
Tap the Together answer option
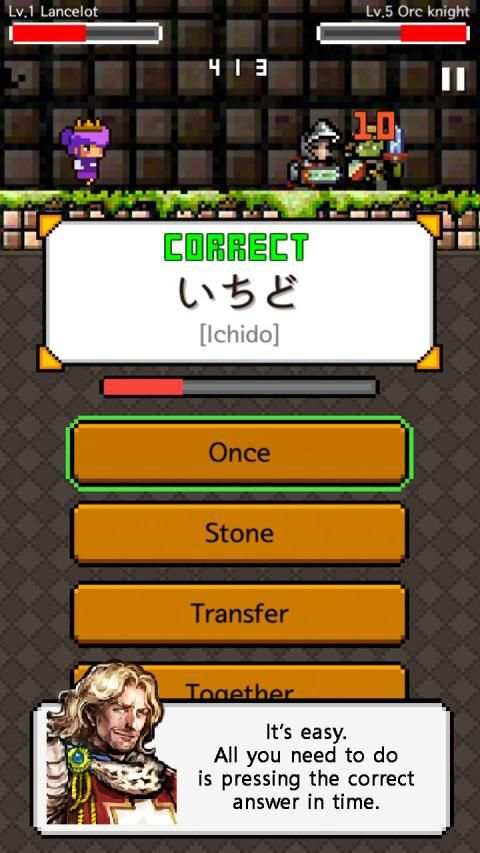[239, 682]
